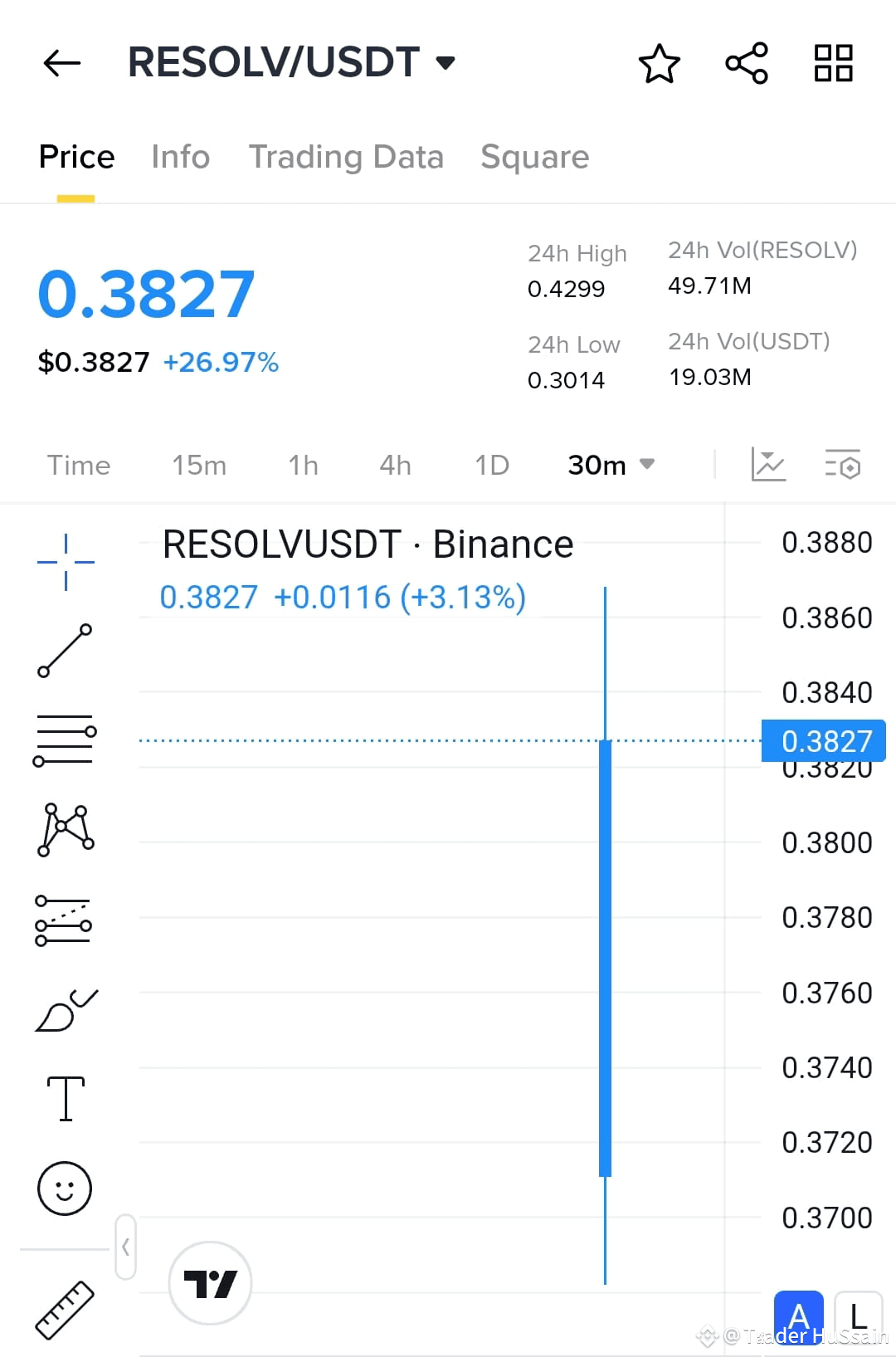Open the 30m interval dropdown
Screen dimensions: 896x1357
[611, 465]
